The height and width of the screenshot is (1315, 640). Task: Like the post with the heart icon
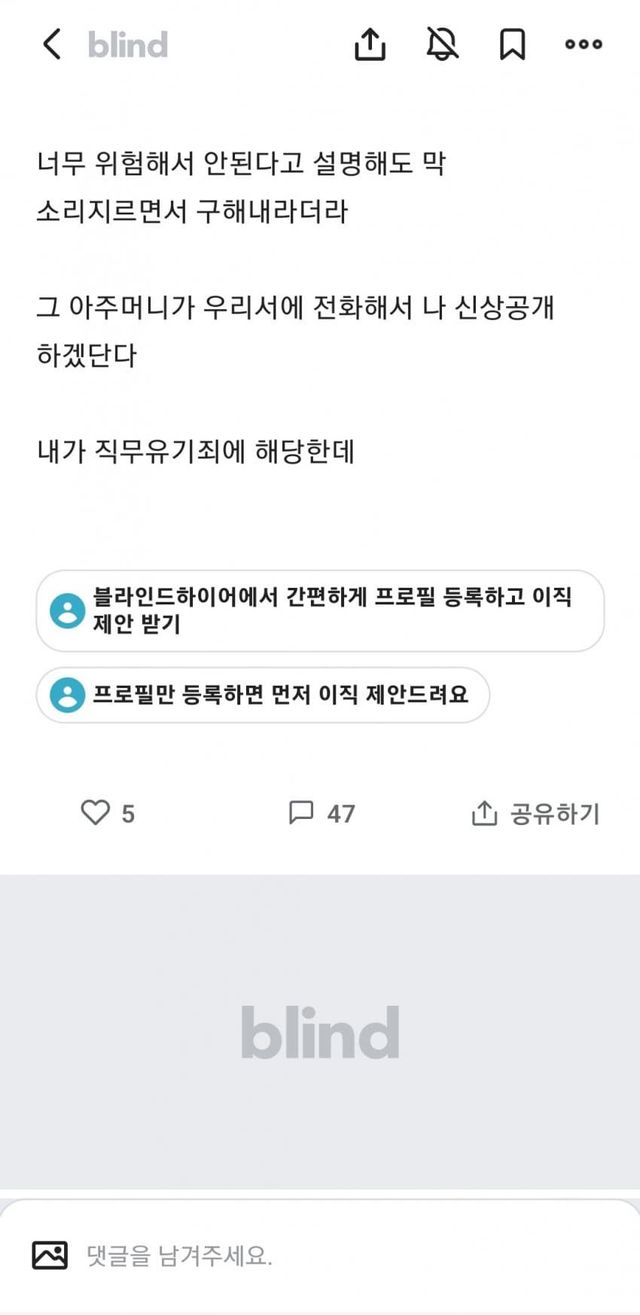[107, 813]
